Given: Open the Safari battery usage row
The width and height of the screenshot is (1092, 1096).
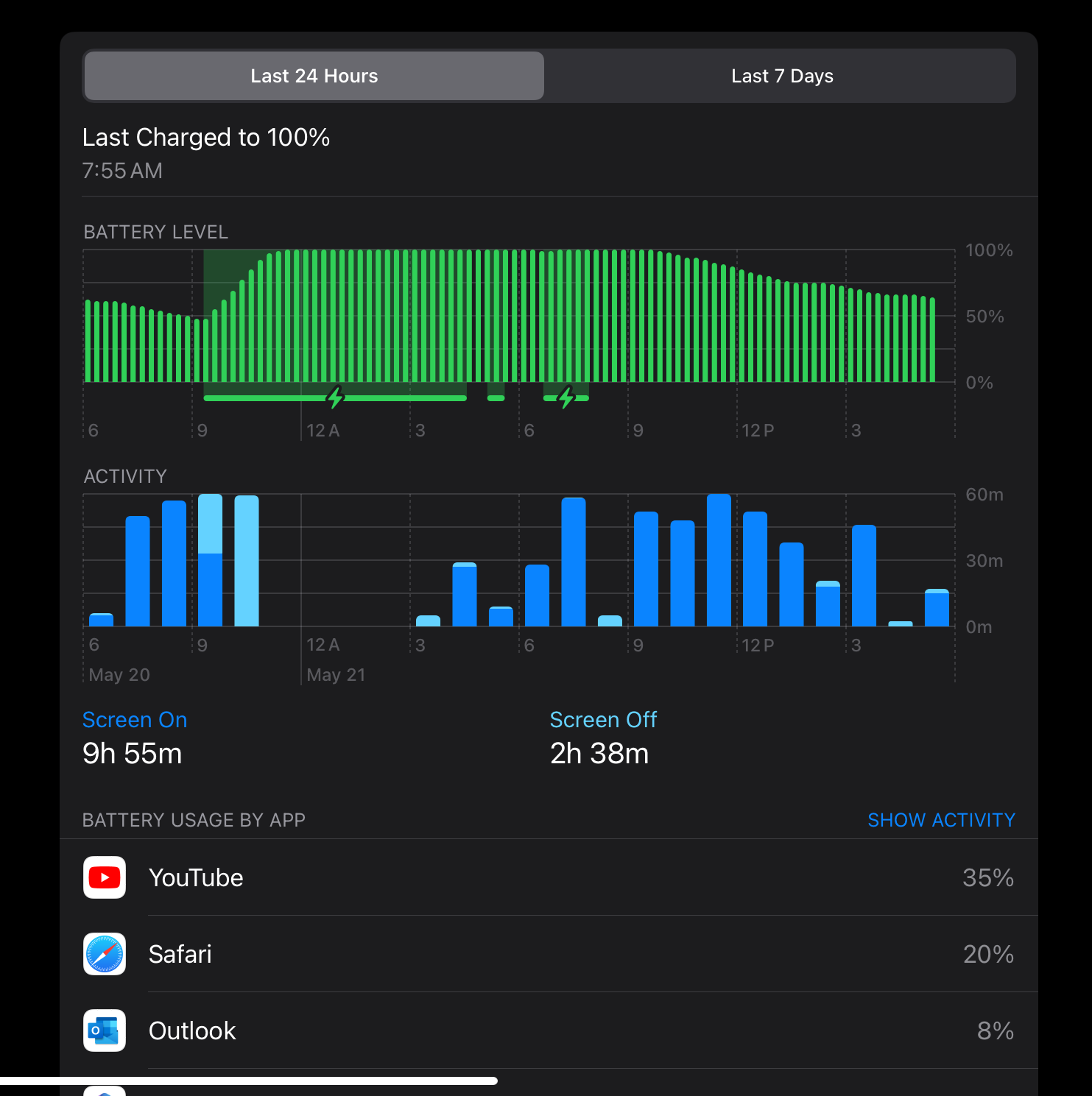Looking at the screenshot, I should [x=549, y=954].
